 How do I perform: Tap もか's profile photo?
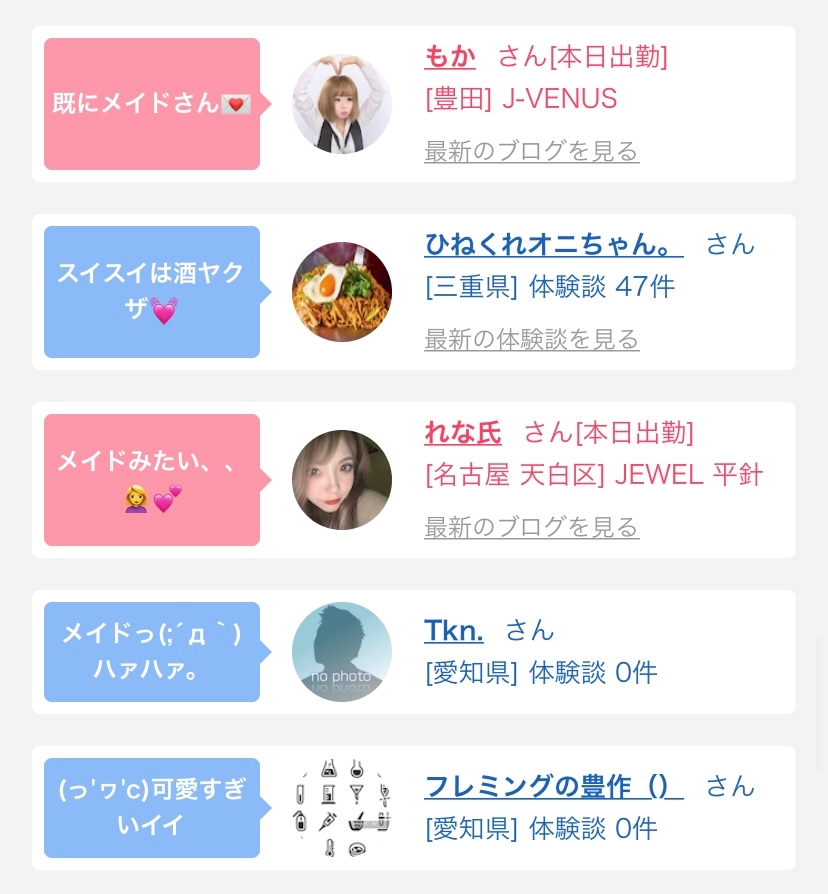(342, 104)
